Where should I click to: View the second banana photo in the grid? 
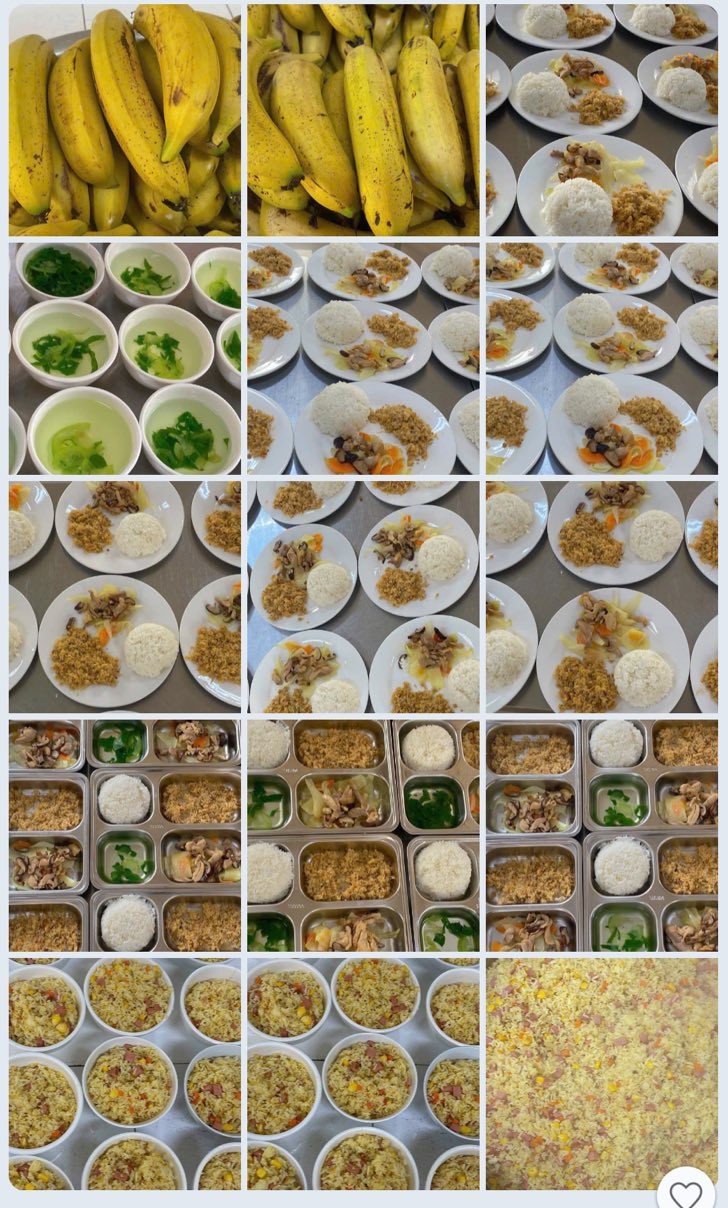[363, 120]
